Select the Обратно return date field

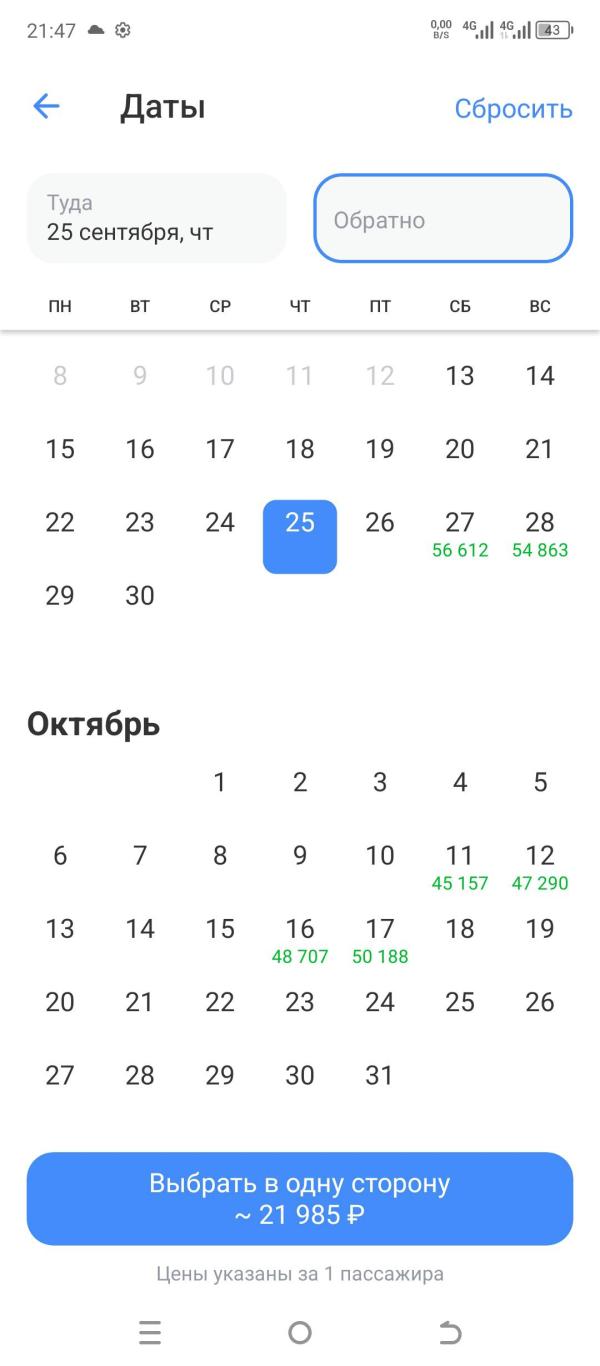click(x=443, y=218)
